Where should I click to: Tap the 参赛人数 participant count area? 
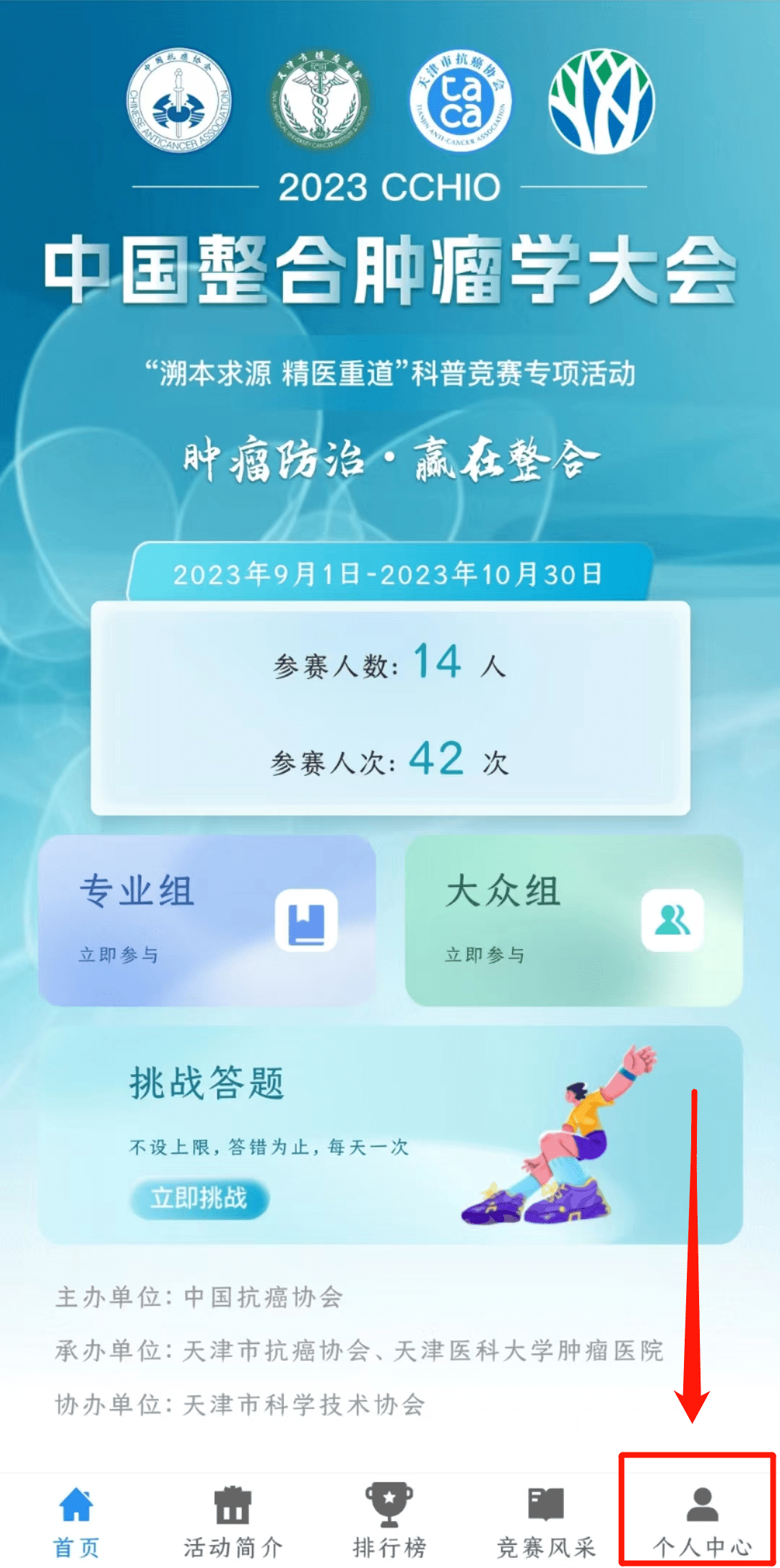click(390, 665)
